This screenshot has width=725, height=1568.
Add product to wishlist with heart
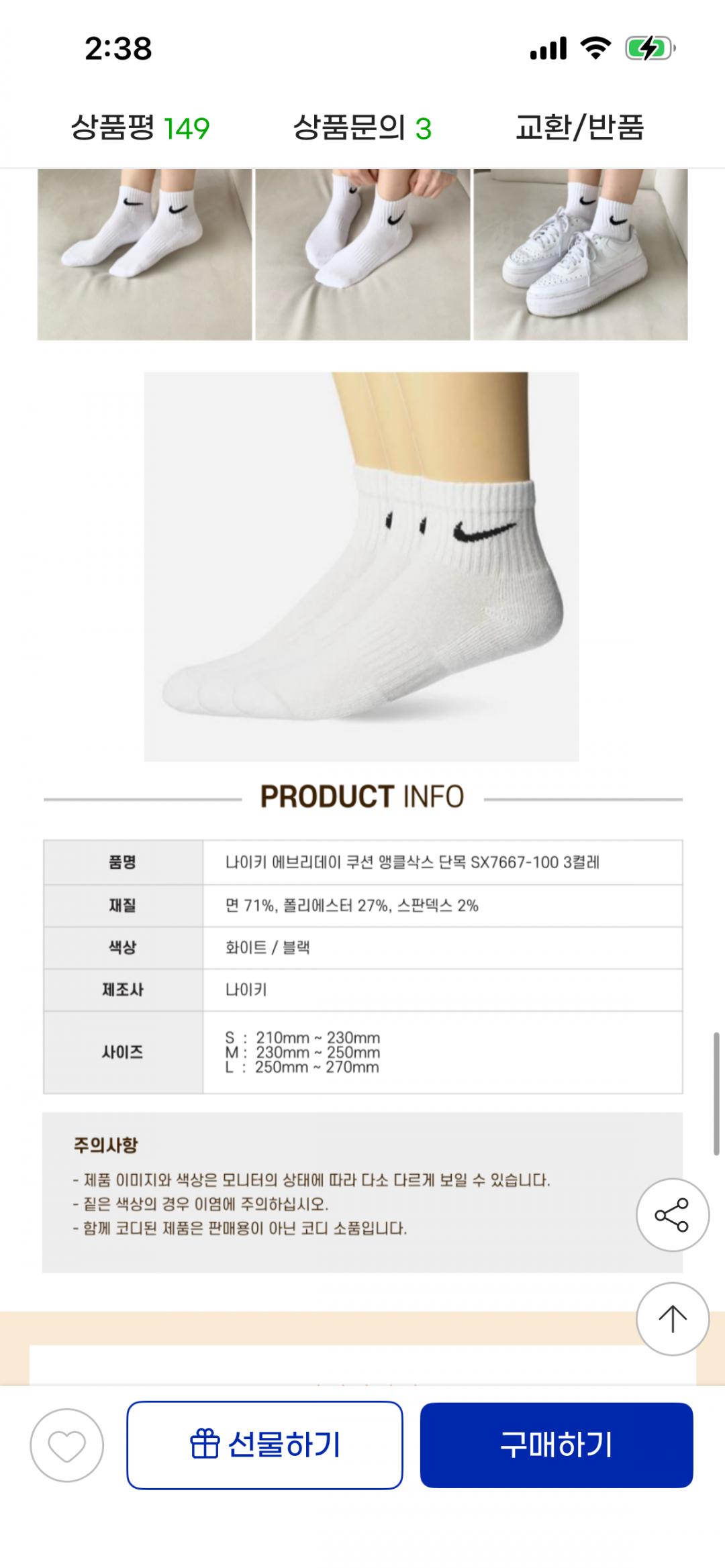click(67, 1445)
